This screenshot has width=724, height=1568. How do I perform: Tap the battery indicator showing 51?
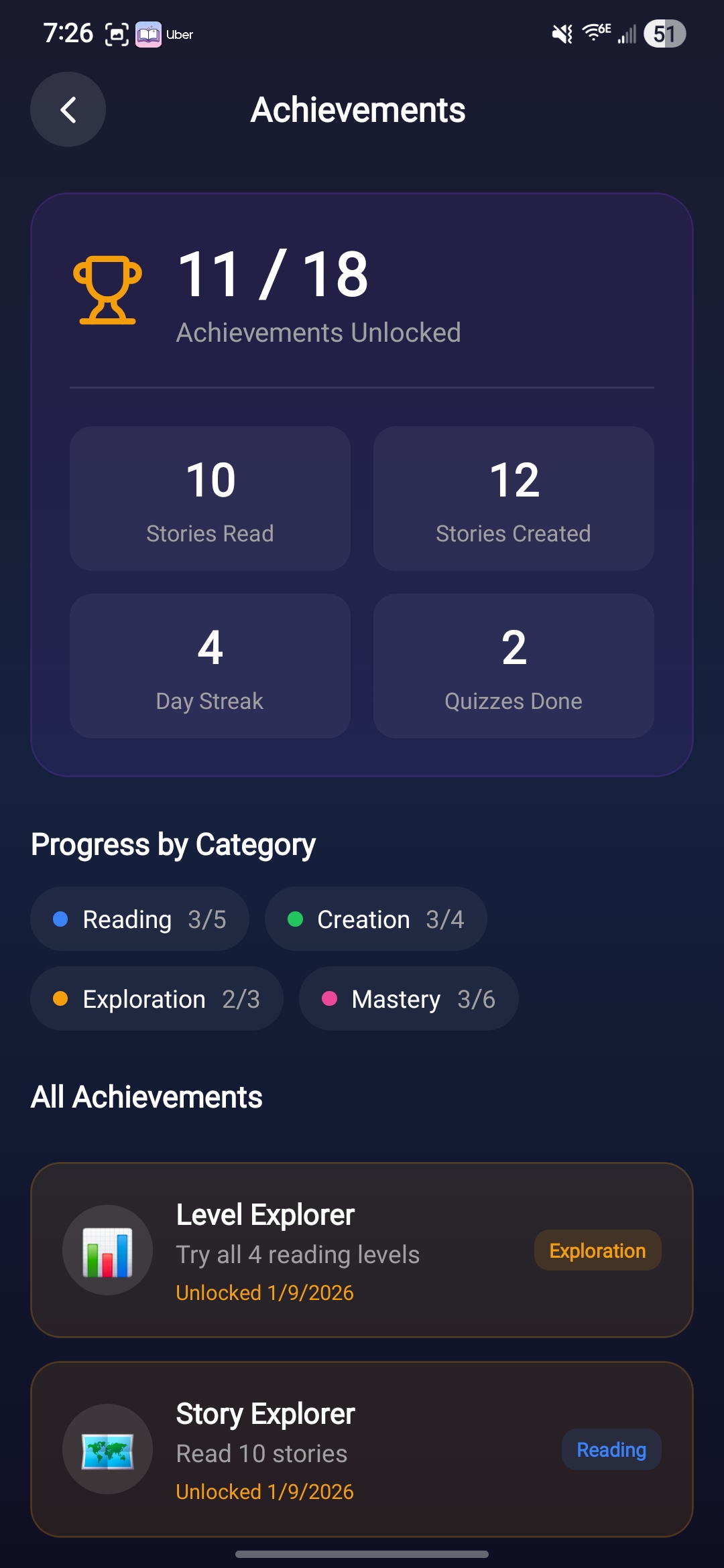click(664, 33)
